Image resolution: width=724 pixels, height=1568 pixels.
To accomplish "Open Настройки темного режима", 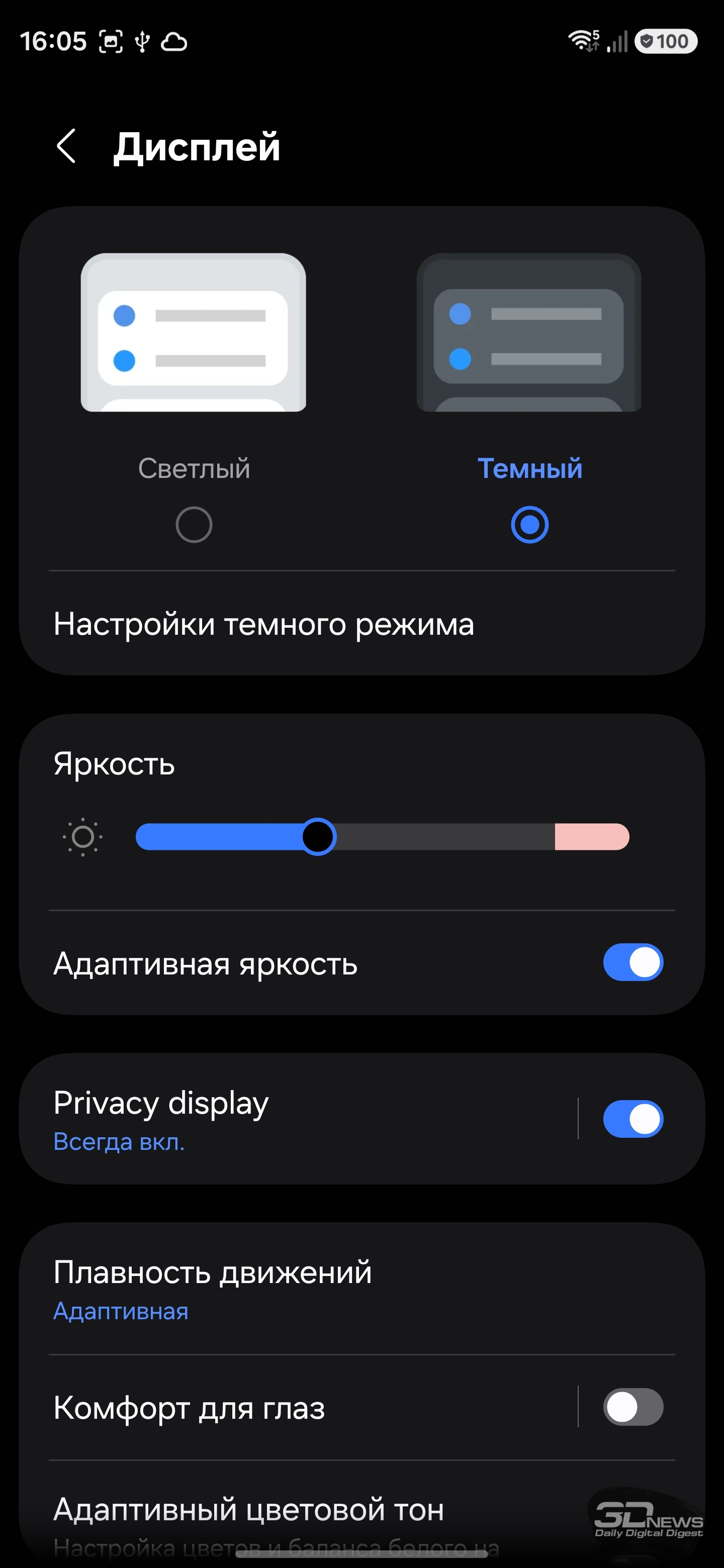I will 263,624.
